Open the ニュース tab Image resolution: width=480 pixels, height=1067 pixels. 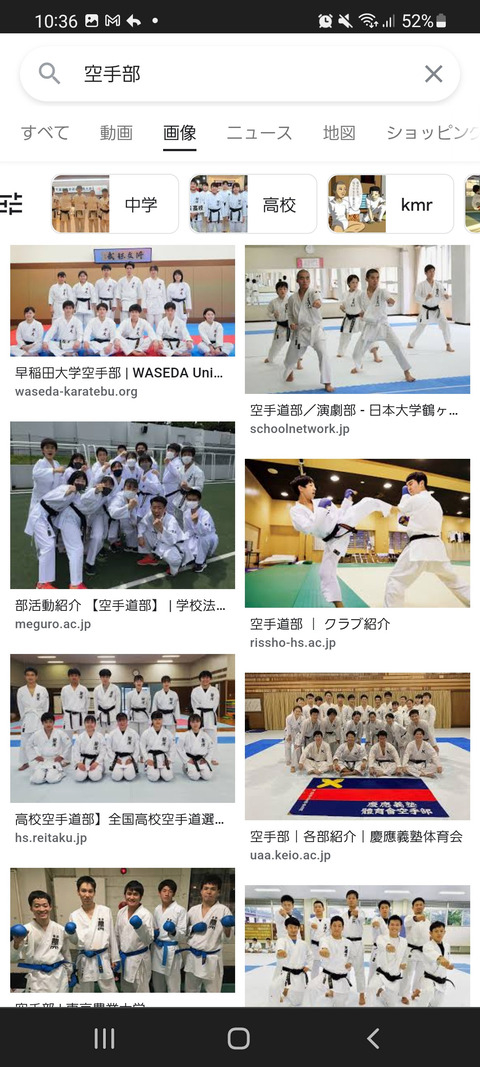259,132
